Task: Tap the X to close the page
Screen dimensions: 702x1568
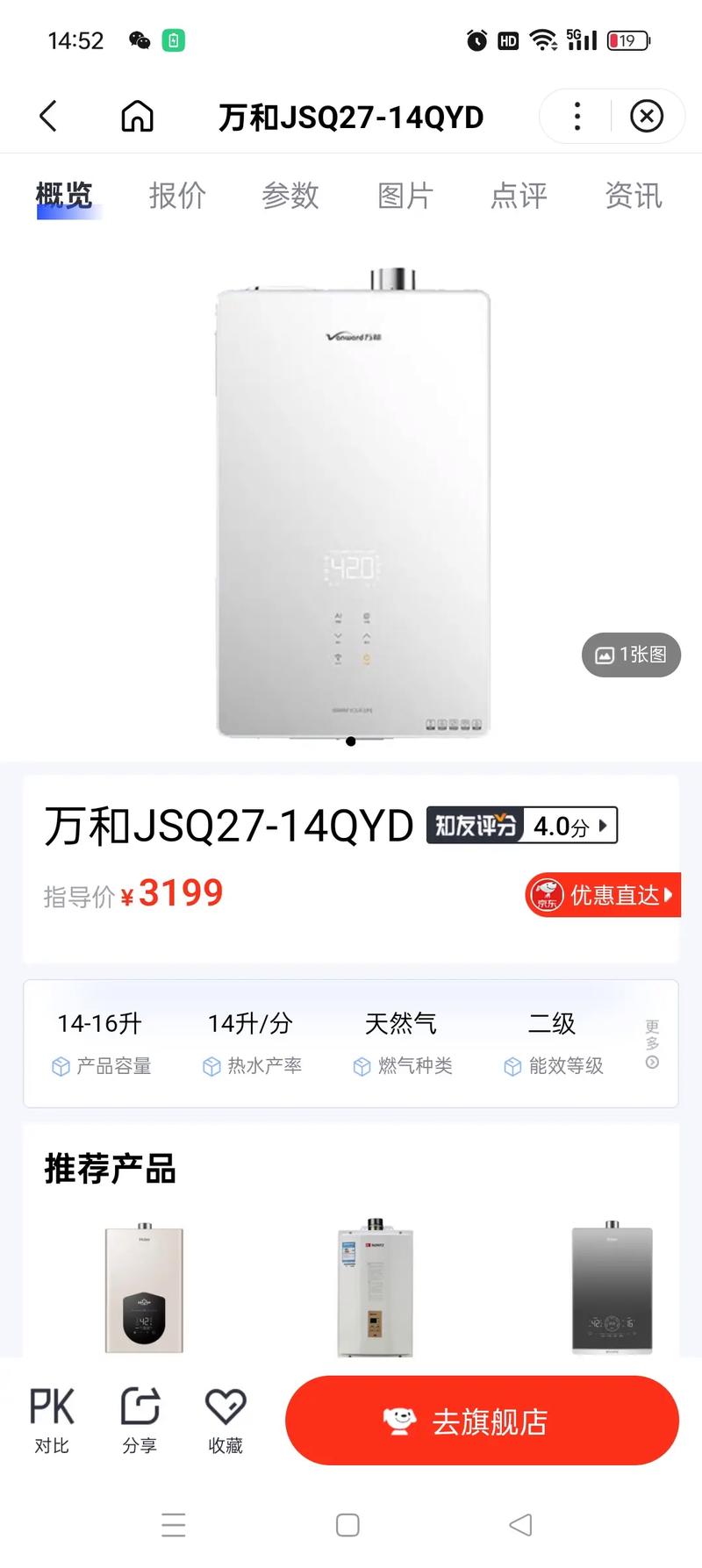Action: click(x=647, y=116)
